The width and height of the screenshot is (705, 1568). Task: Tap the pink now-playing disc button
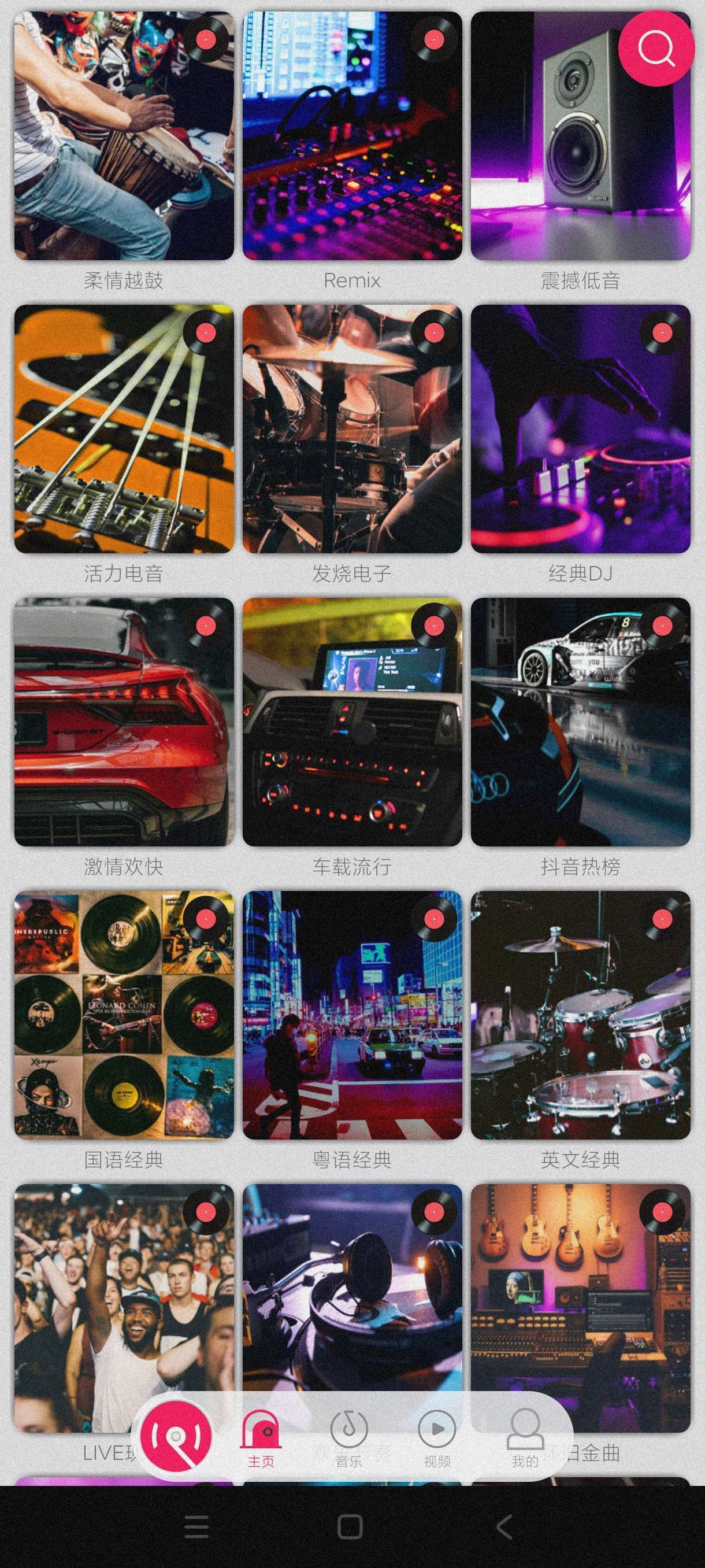point(176,1436)
